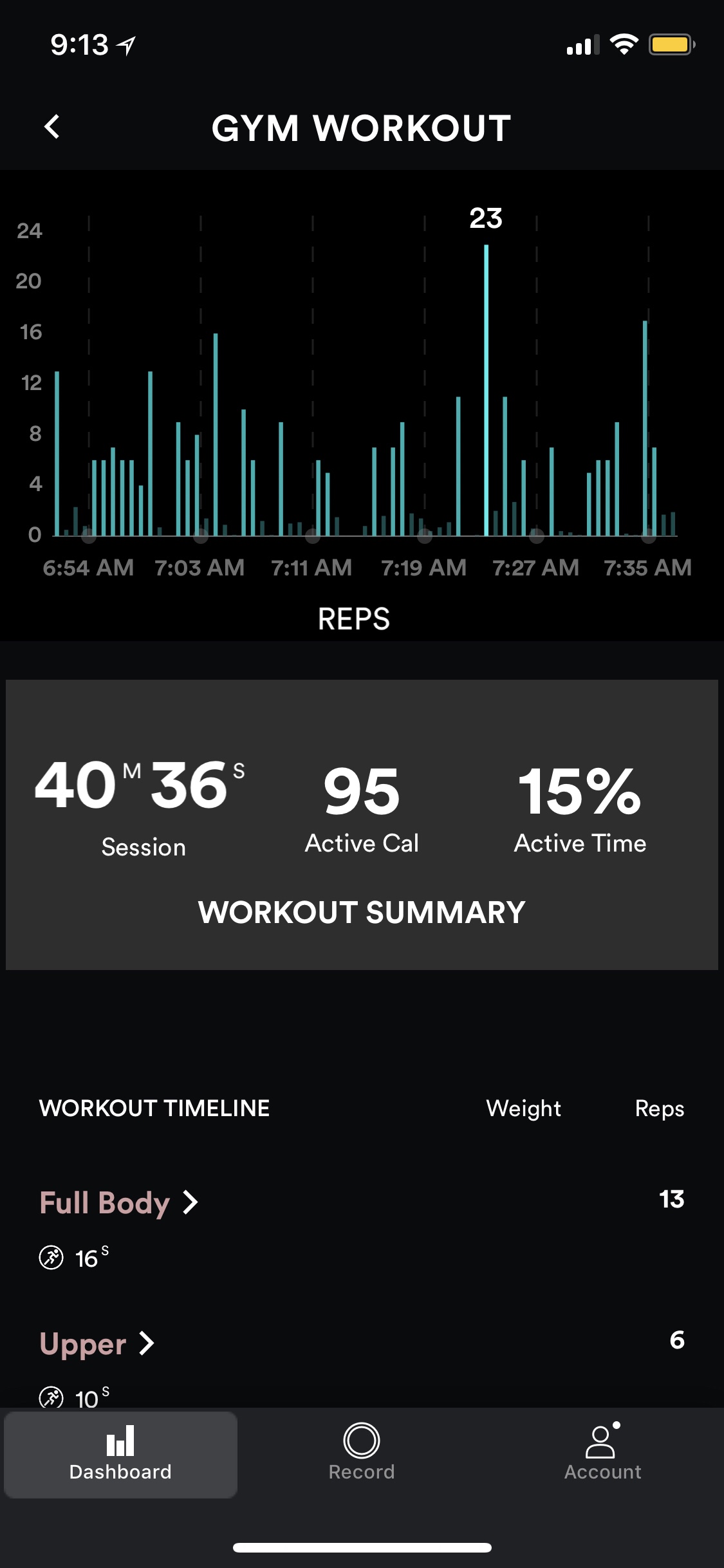Open the Account tab

(x=602, y=1453)
